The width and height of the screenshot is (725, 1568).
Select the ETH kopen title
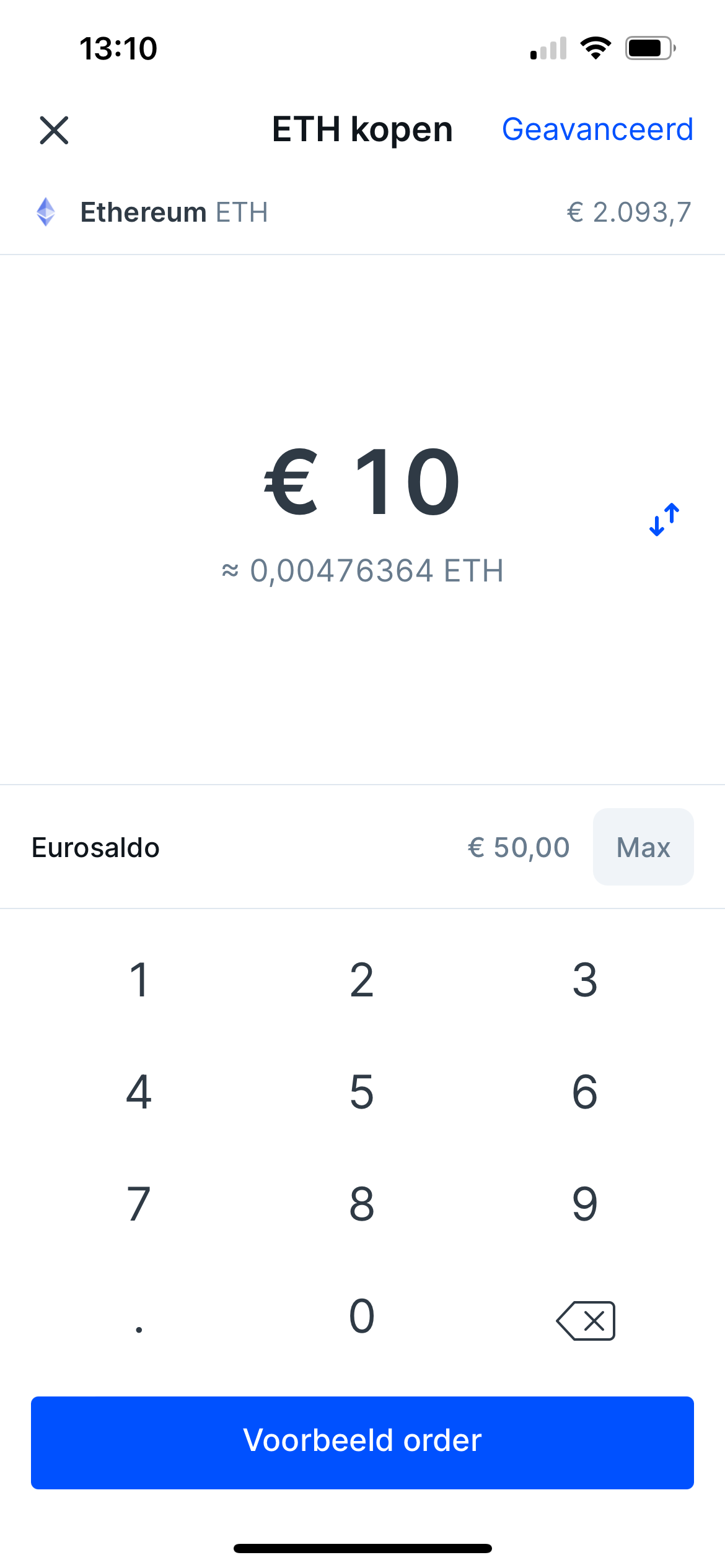click(x=362, y=129)
